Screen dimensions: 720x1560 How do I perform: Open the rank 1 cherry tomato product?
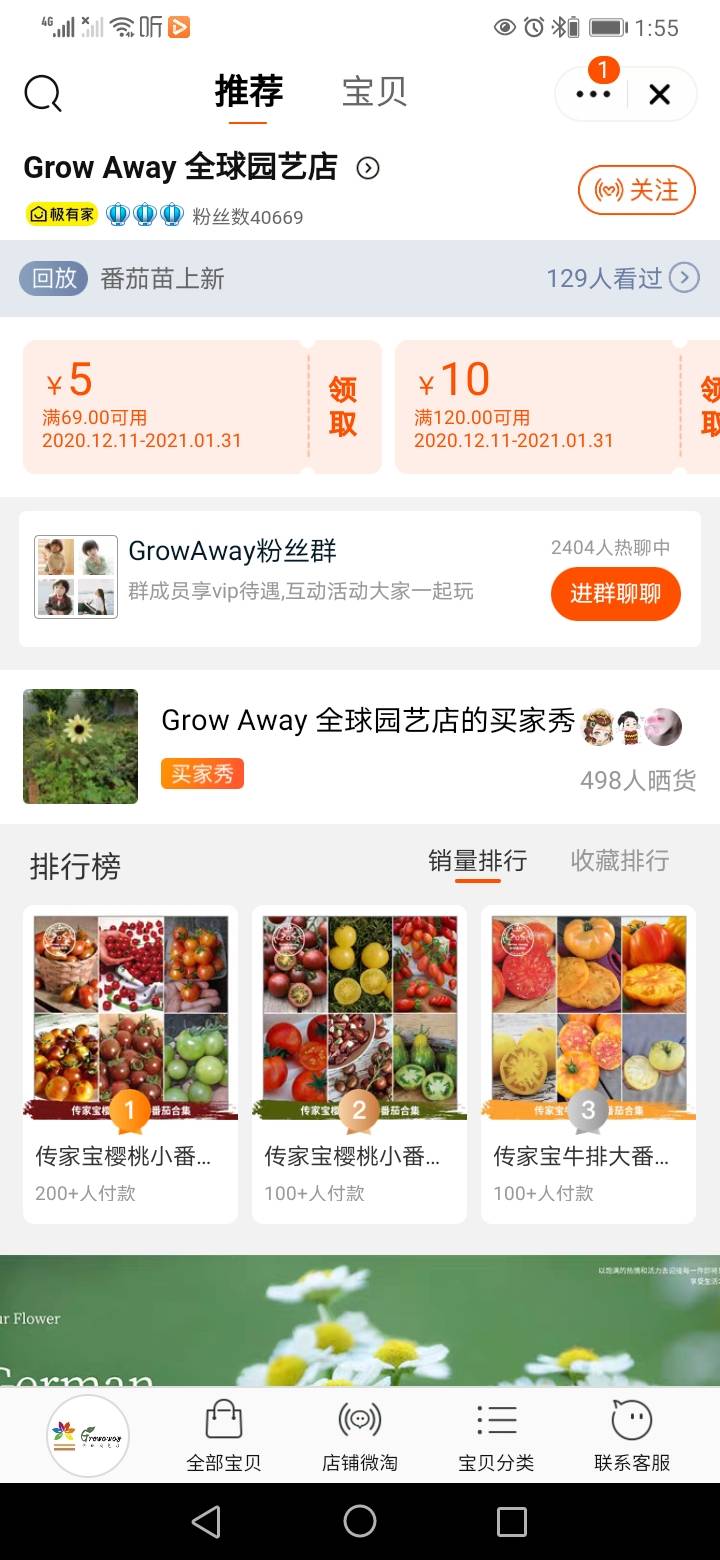coord(130,1063)
